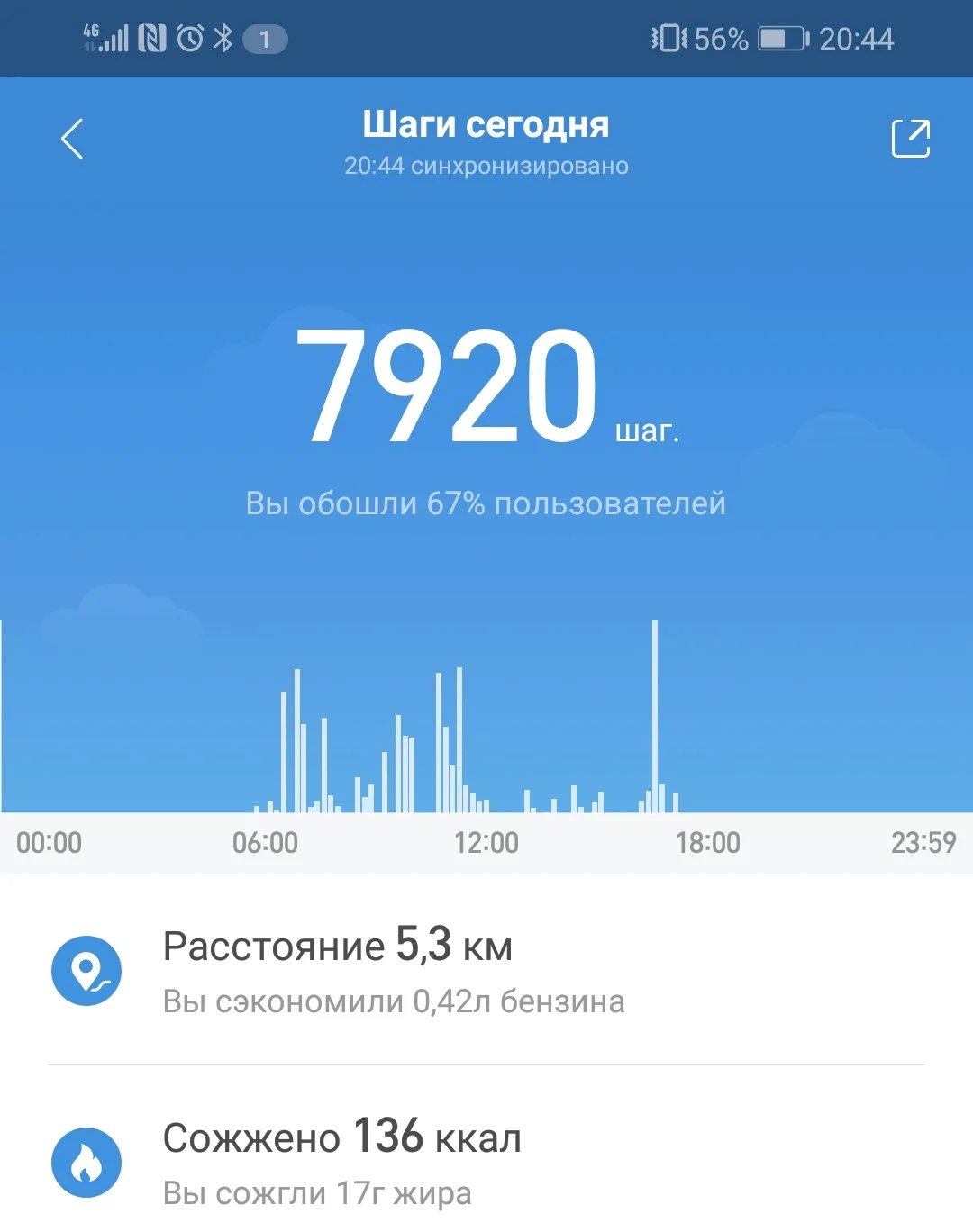
Task: Tap the tallest bar near 17:00
Action: pos(655,716)
